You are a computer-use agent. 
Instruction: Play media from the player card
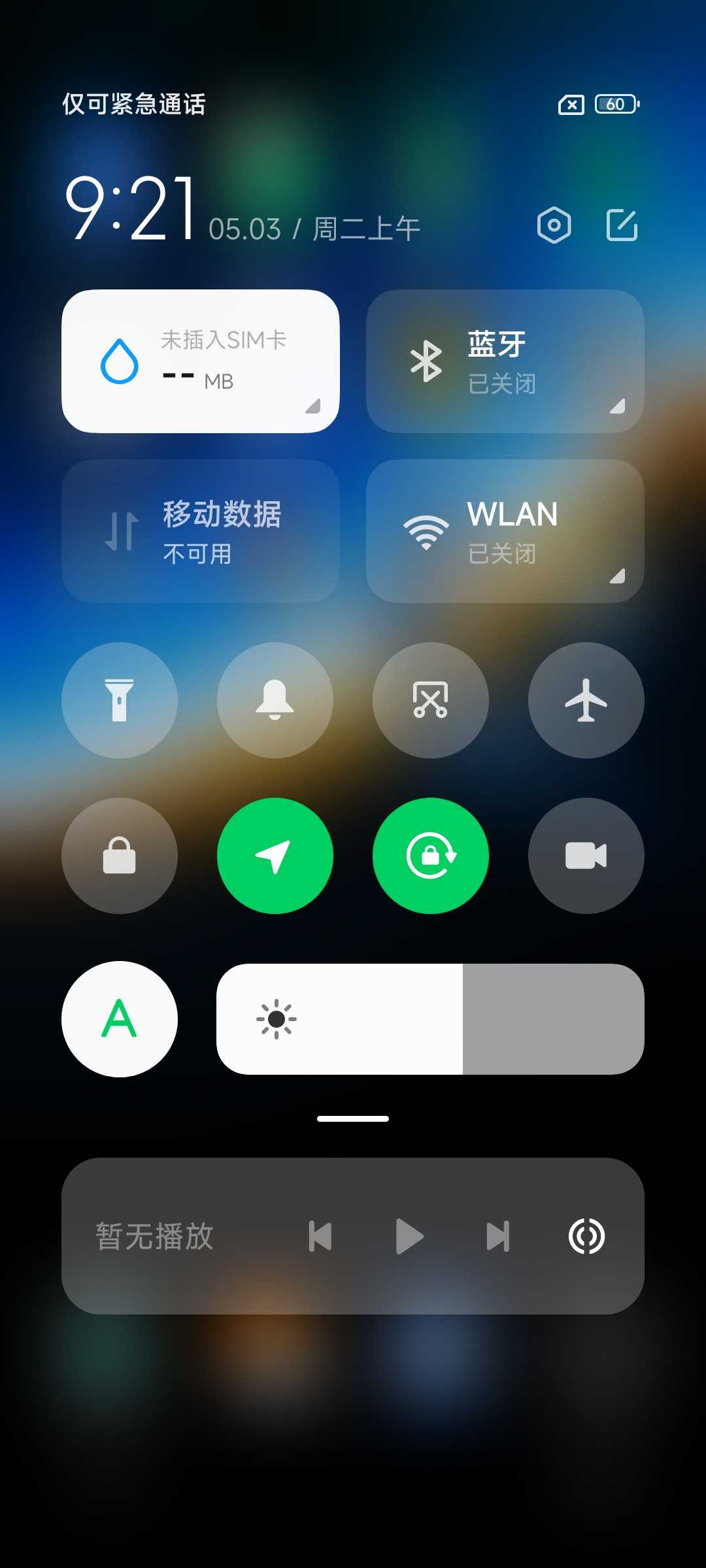(x=410, y=1236)
